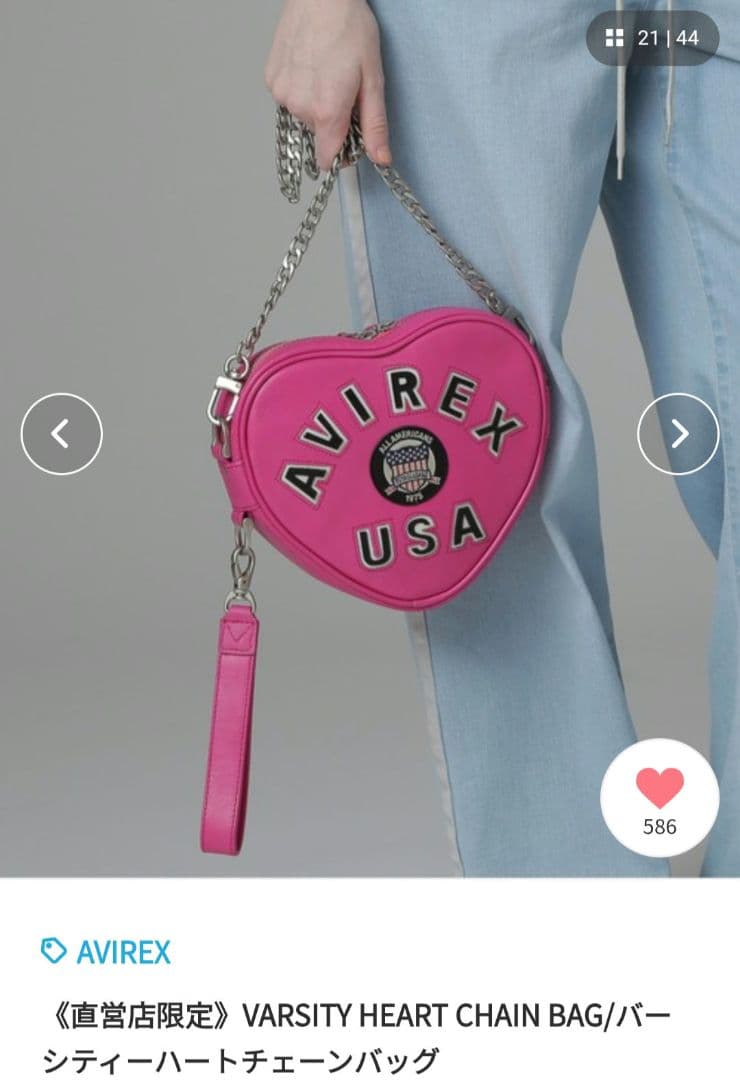Open the image grid showing 21 | 44
This screenshot has height=1080, width=740.
tap(652, 38)
